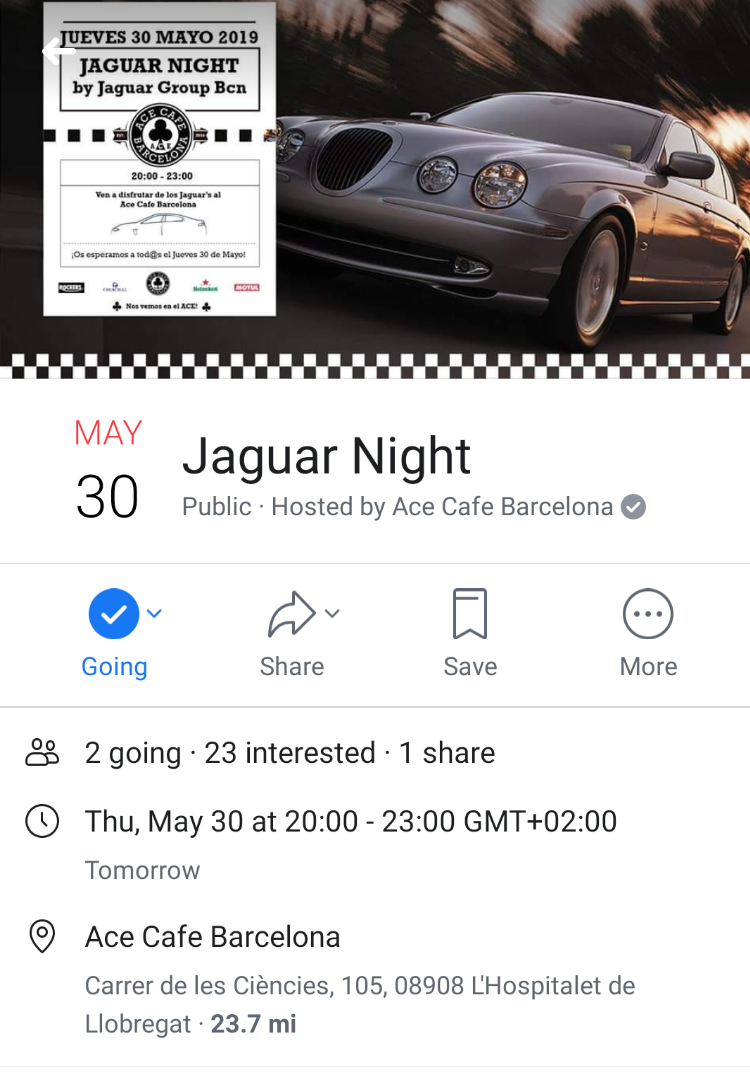This screenshot has height=1080, width=750.
Task: Change the Going response status
Action: point(114,633)
